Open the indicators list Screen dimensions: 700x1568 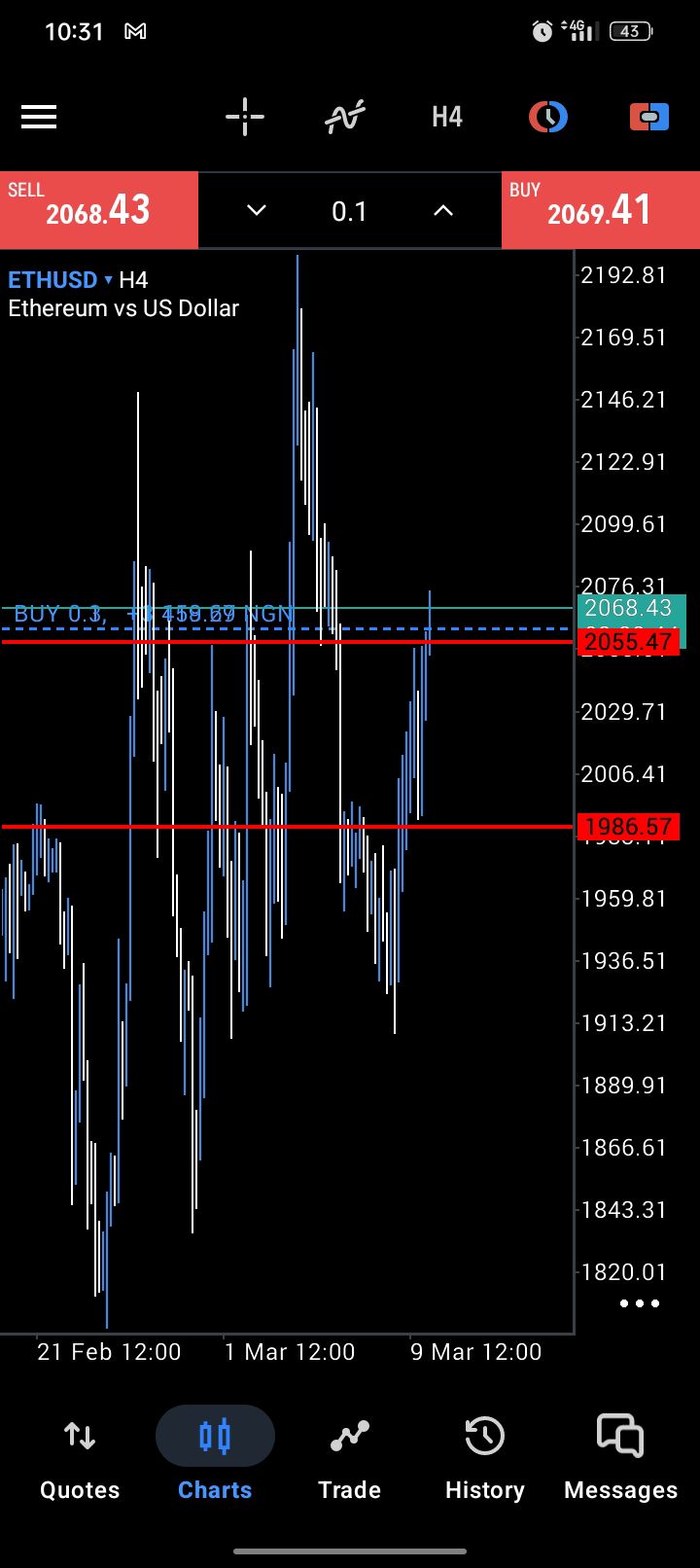tap(345, 118)
